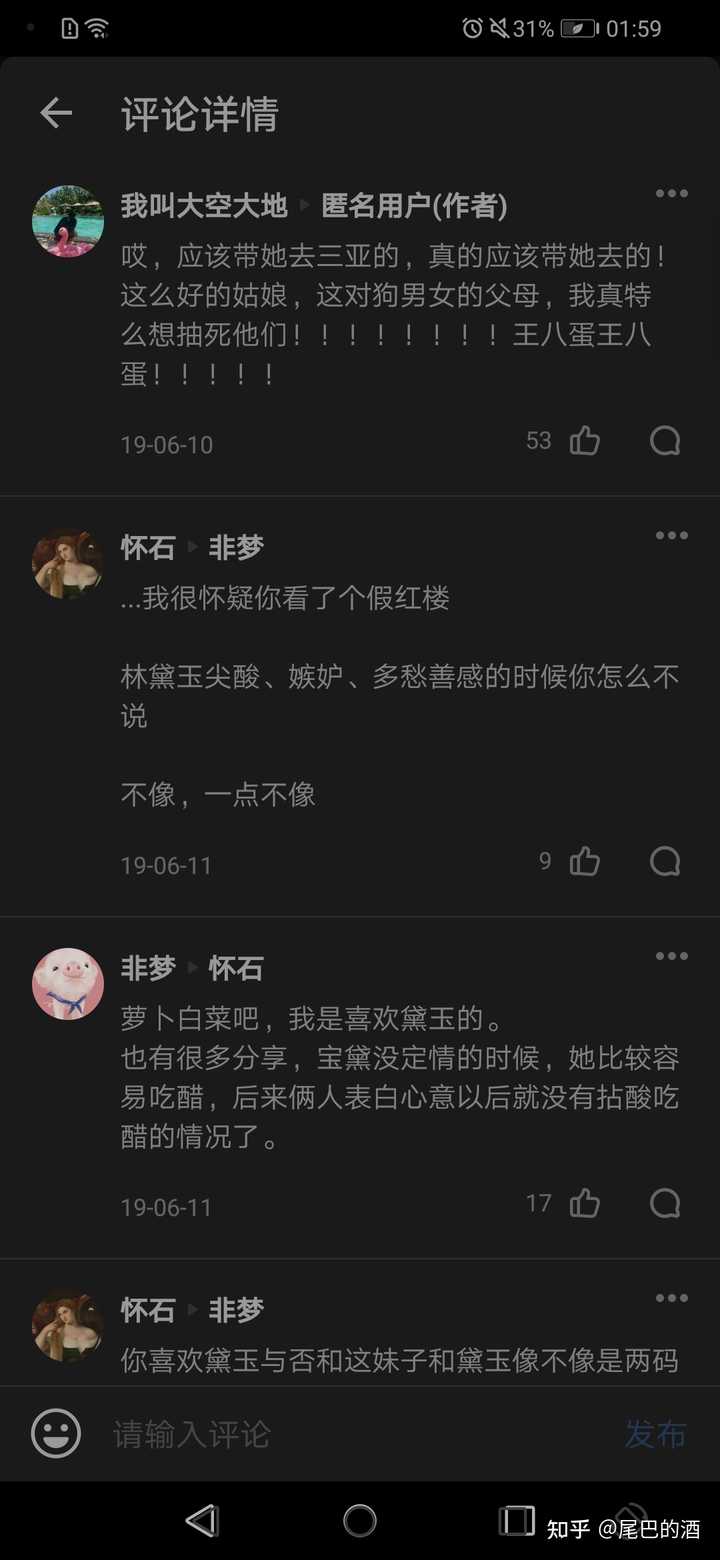The image size is (720, 1560).
Task: Open 我叫大空大地's profile avatar
Action: tap(68, 221)
